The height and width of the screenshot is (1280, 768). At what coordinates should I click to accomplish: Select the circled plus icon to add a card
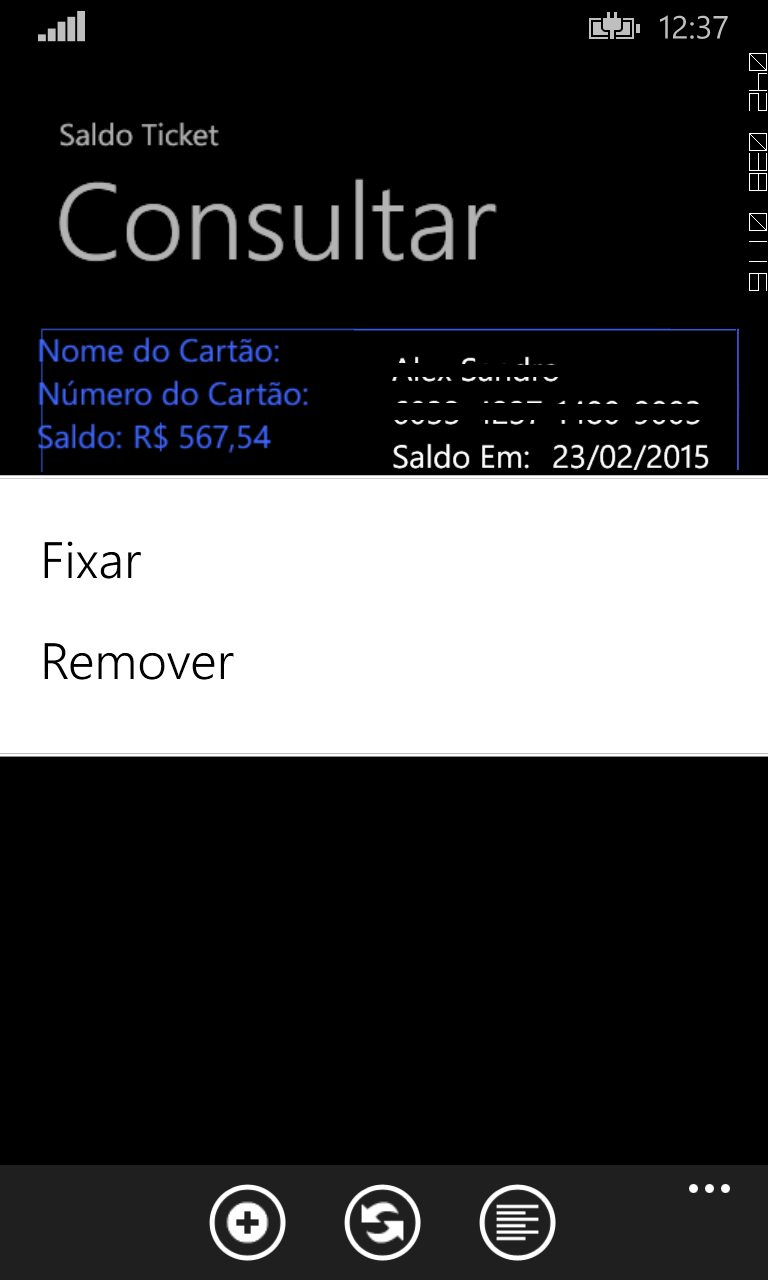click(247, 1221)
